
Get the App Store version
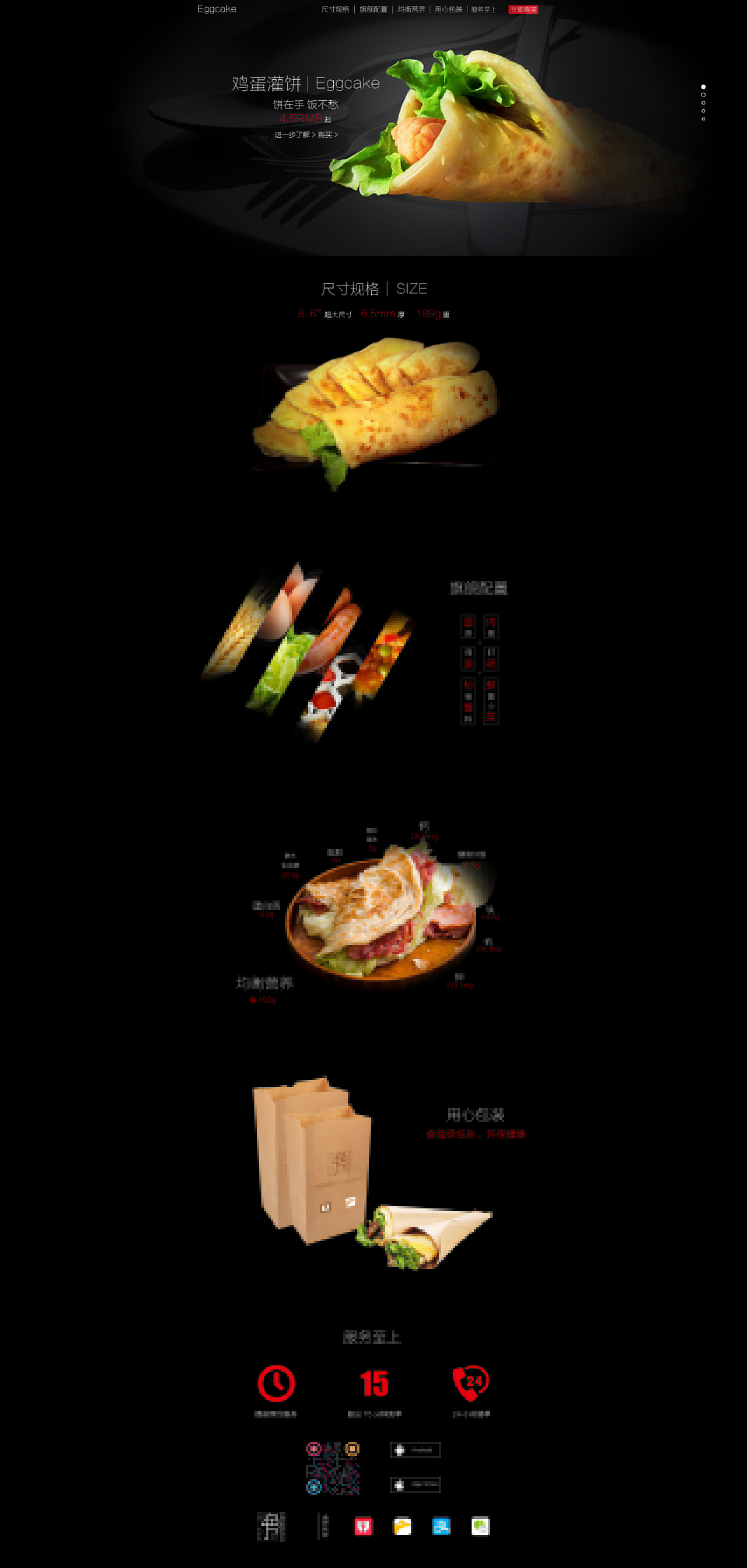coord(415,1485)
